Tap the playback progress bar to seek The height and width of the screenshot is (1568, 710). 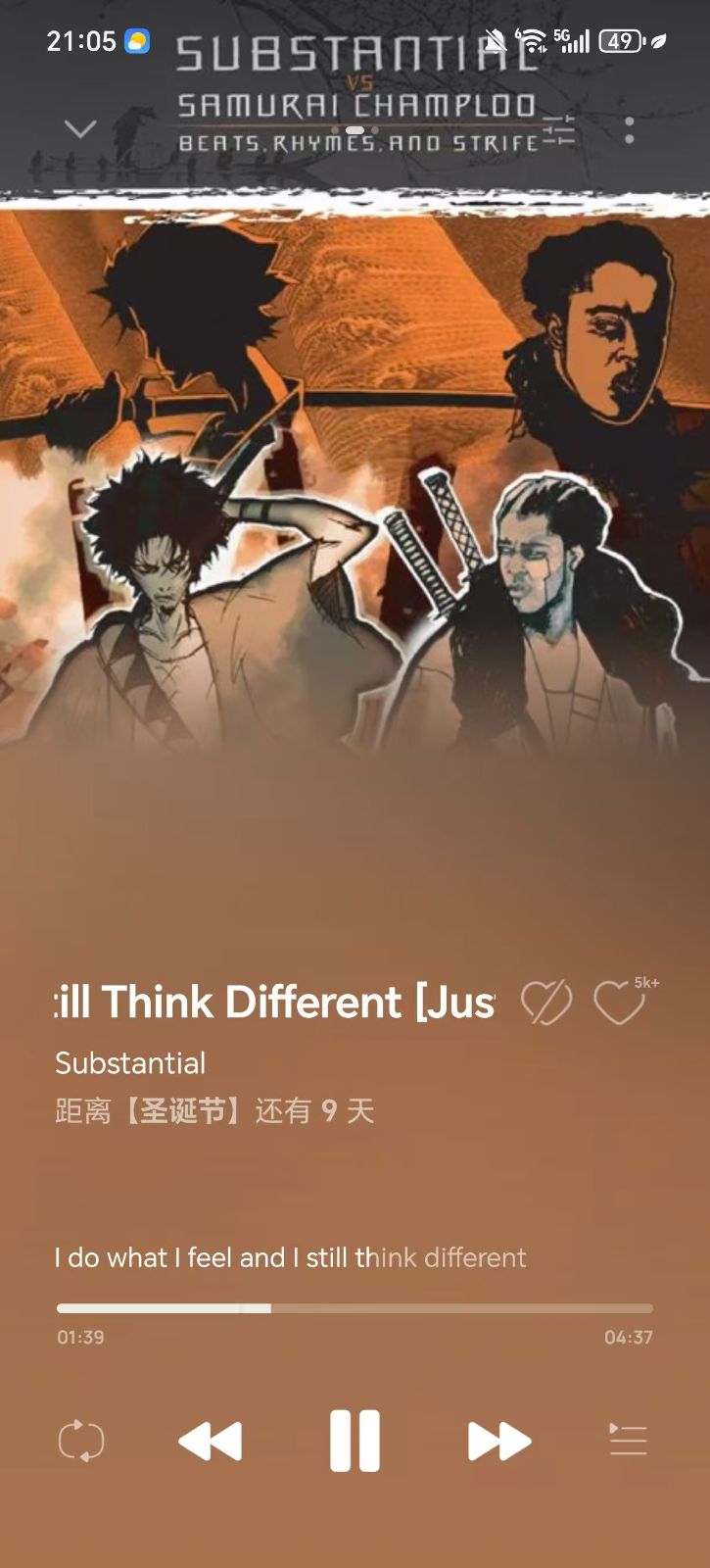click(355, 1308)
